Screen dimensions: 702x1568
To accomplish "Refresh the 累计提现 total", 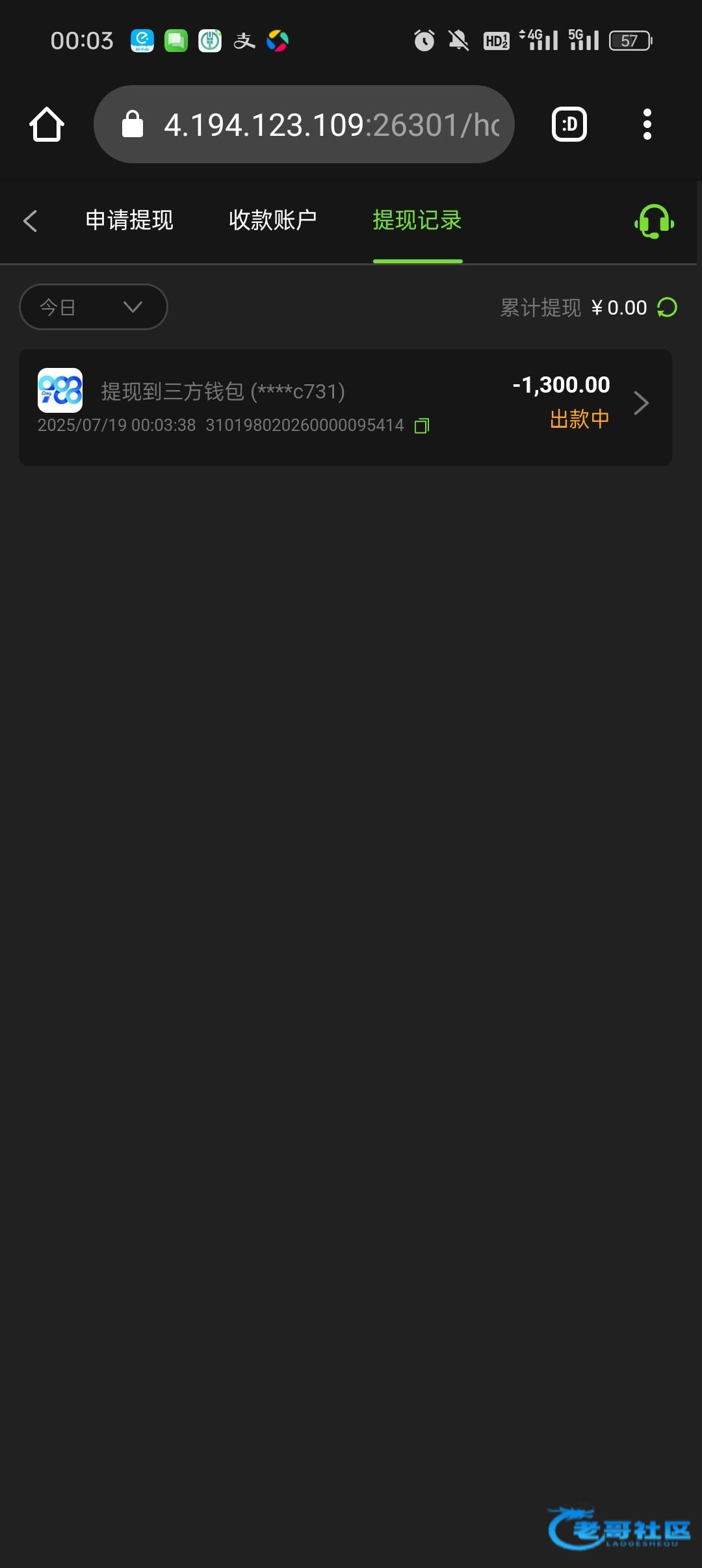I will 668,307.
